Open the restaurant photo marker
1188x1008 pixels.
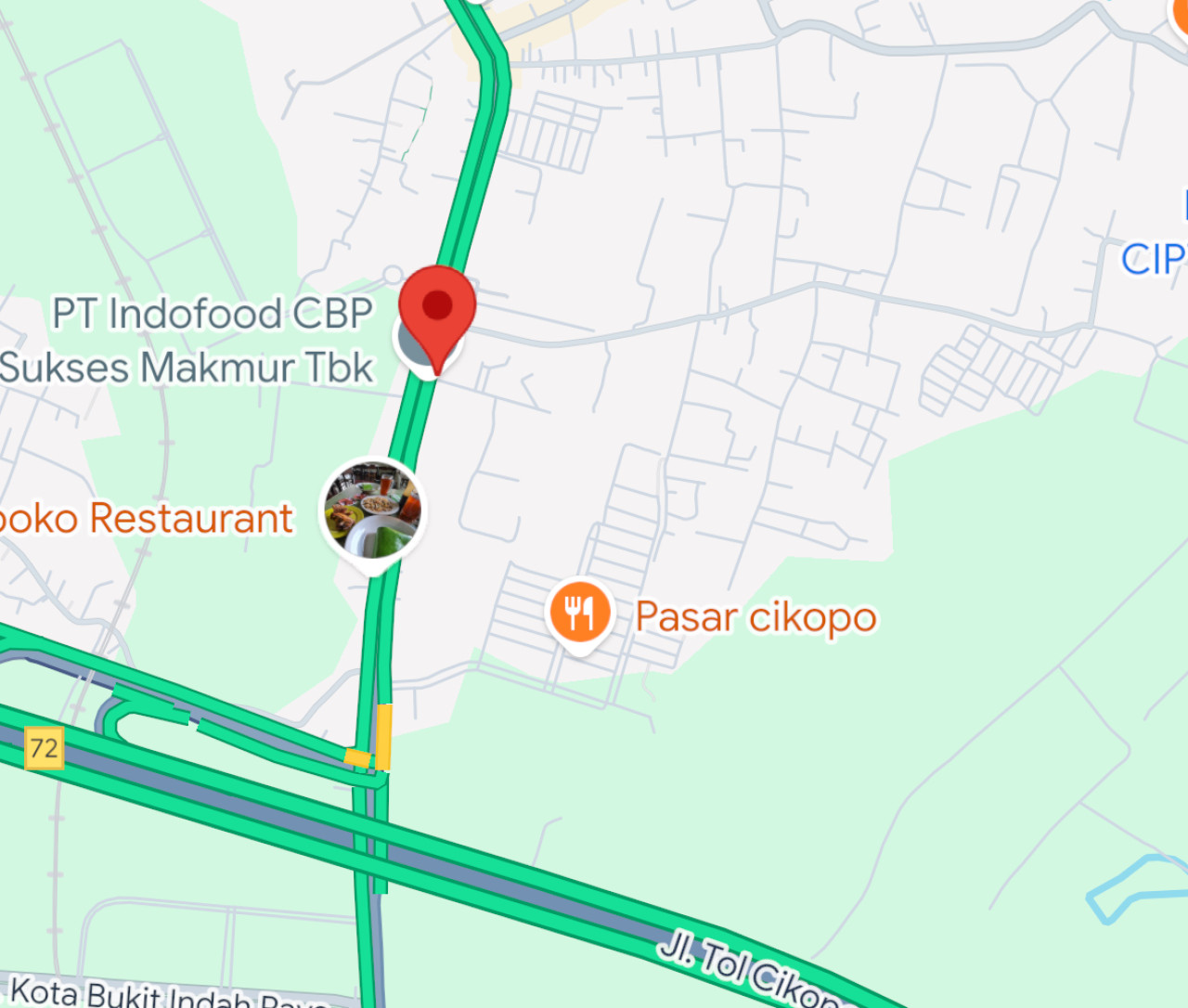[x=373, y=510]
